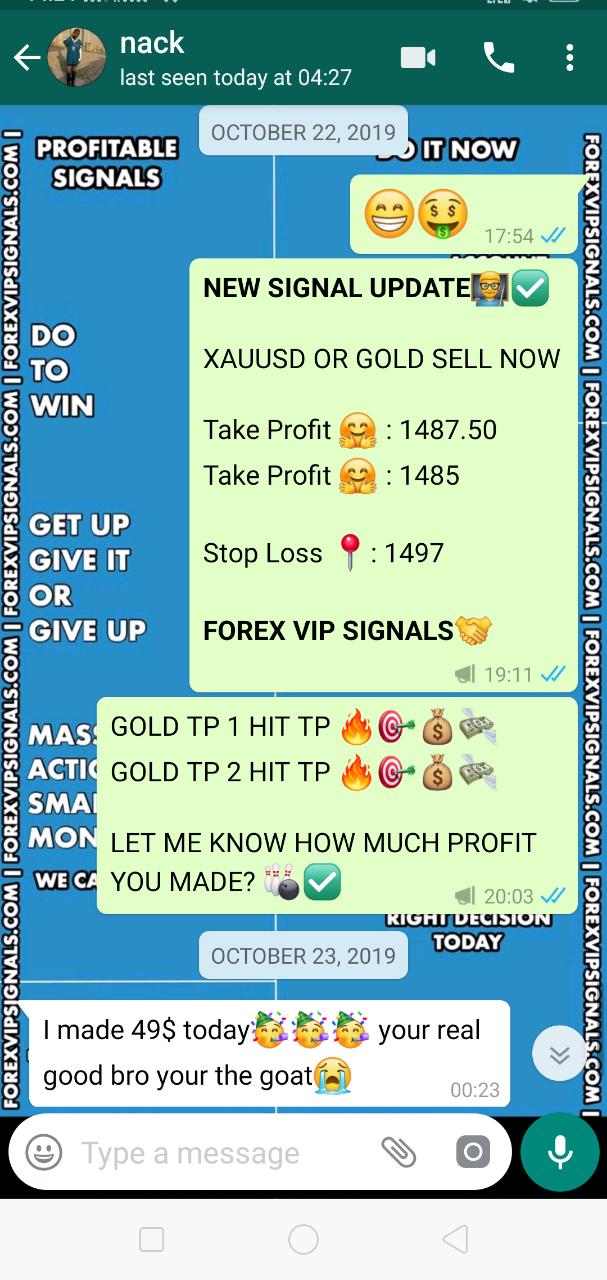Image resolution: width=607 pixels, height=1280 pixels.
Task: Go back to the chats list
Action: tap(27, 58)
